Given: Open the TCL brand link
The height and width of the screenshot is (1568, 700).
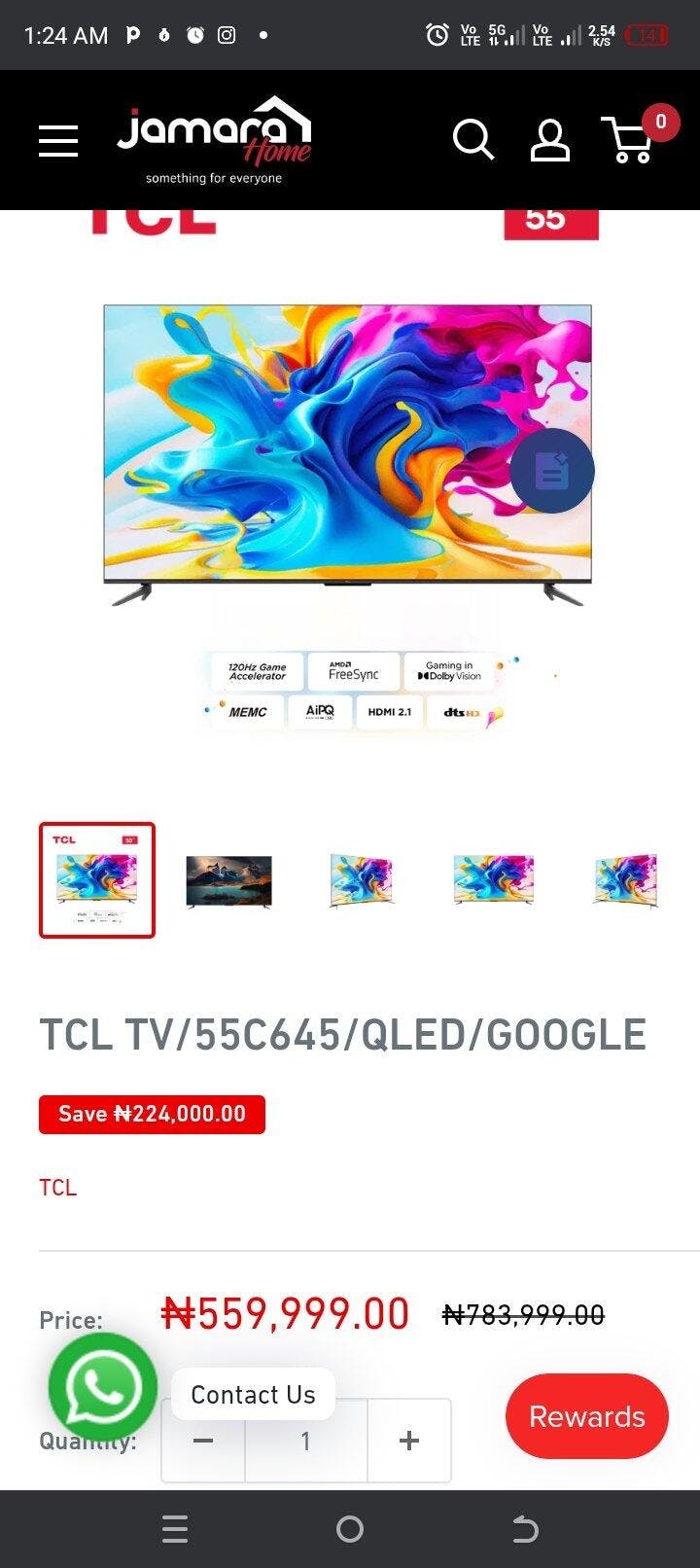Looking at the screenshot, I should (57, 1187).
